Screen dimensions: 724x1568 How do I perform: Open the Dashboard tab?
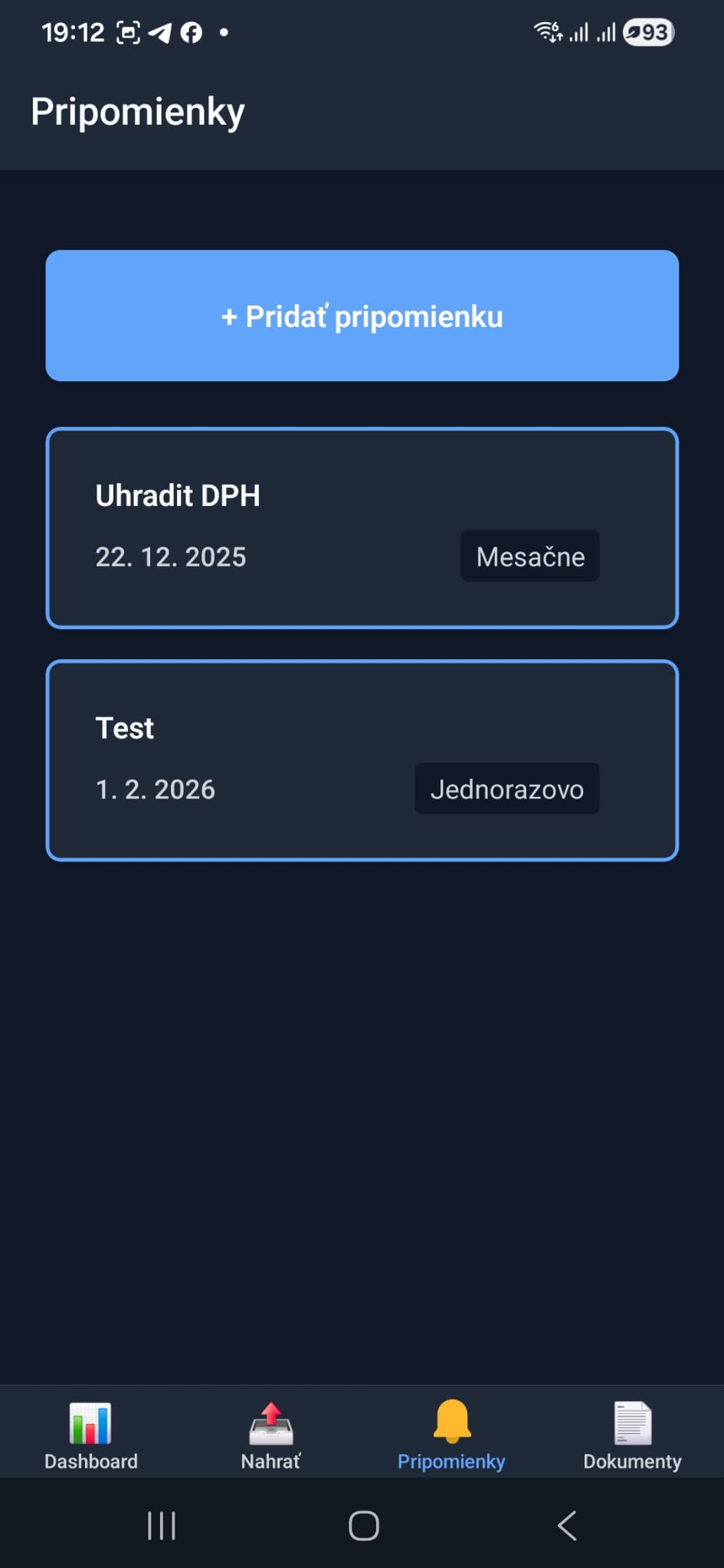click(x=90, y=1436)
